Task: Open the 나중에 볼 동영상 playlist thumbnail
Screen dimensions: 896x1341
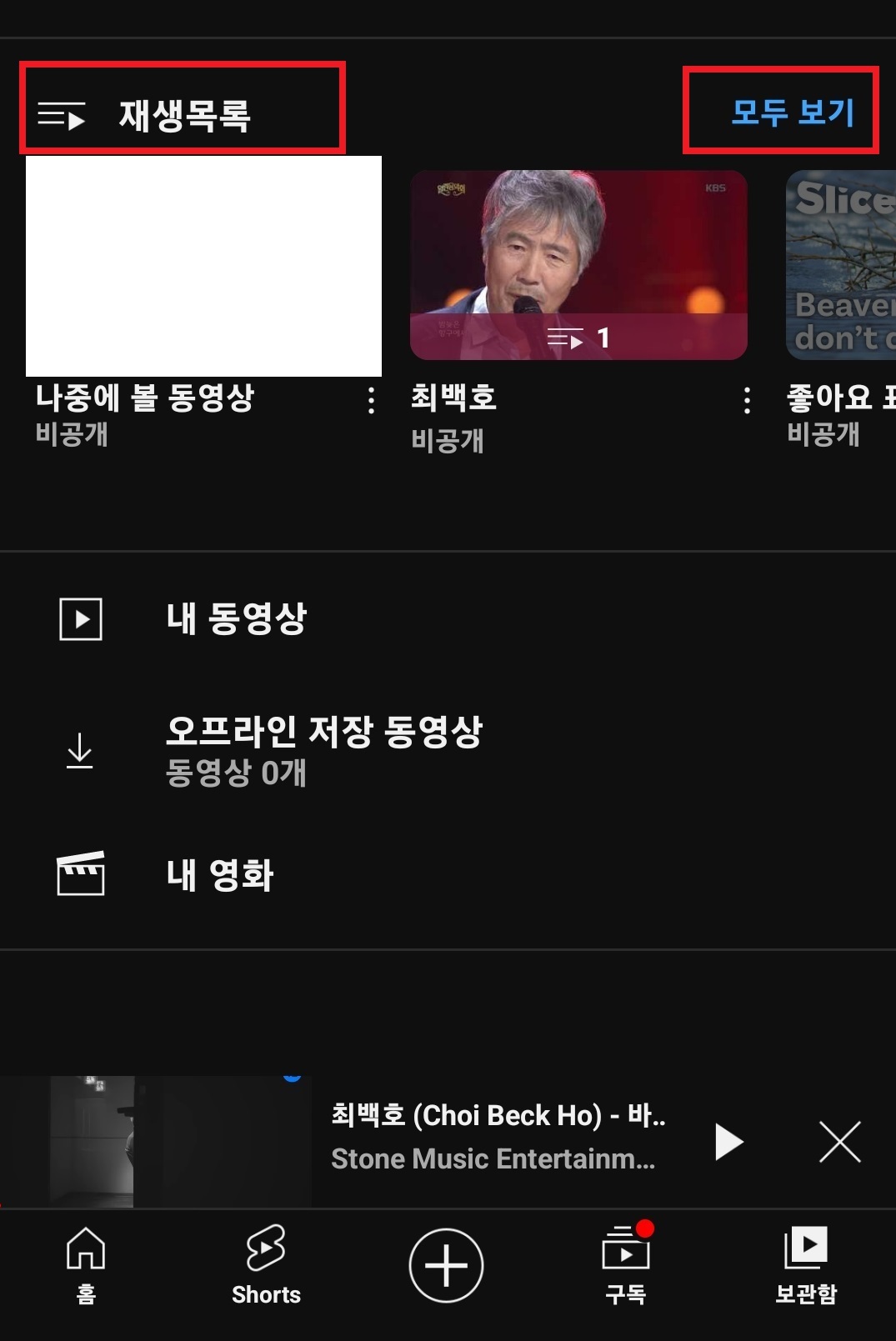Action: [203, 267]
